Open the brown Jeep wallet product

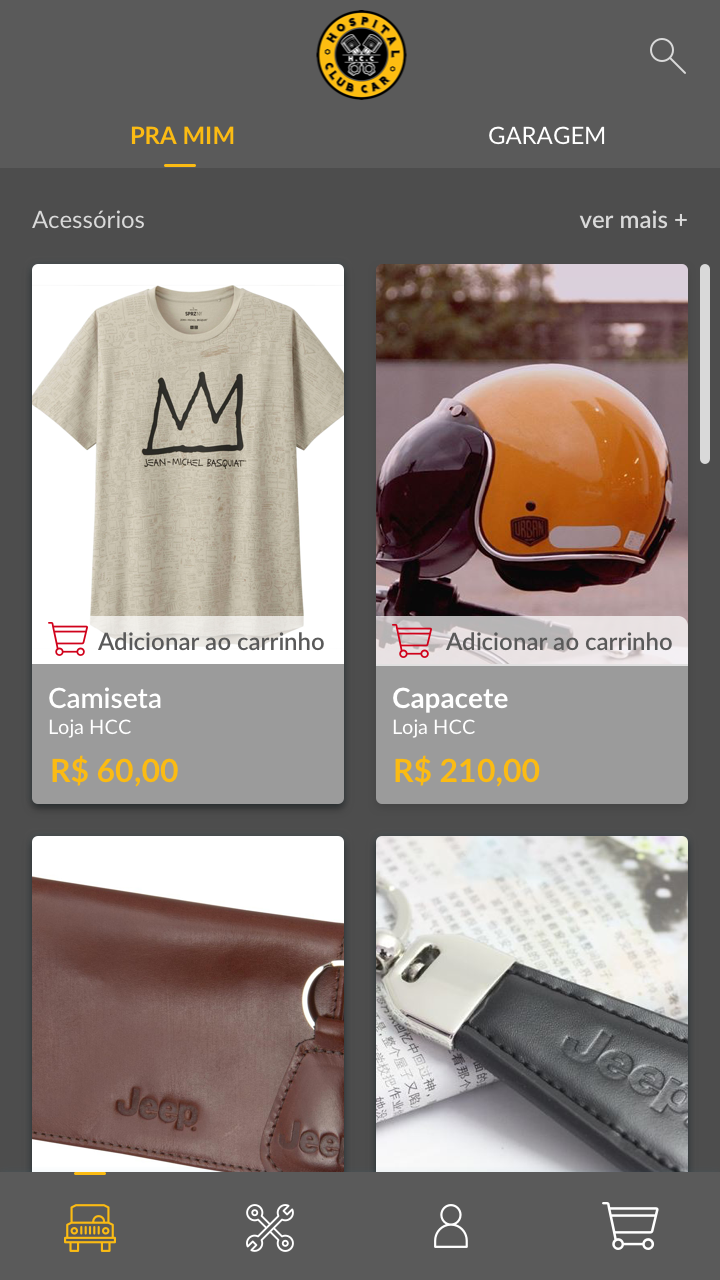pos(188,1000)
